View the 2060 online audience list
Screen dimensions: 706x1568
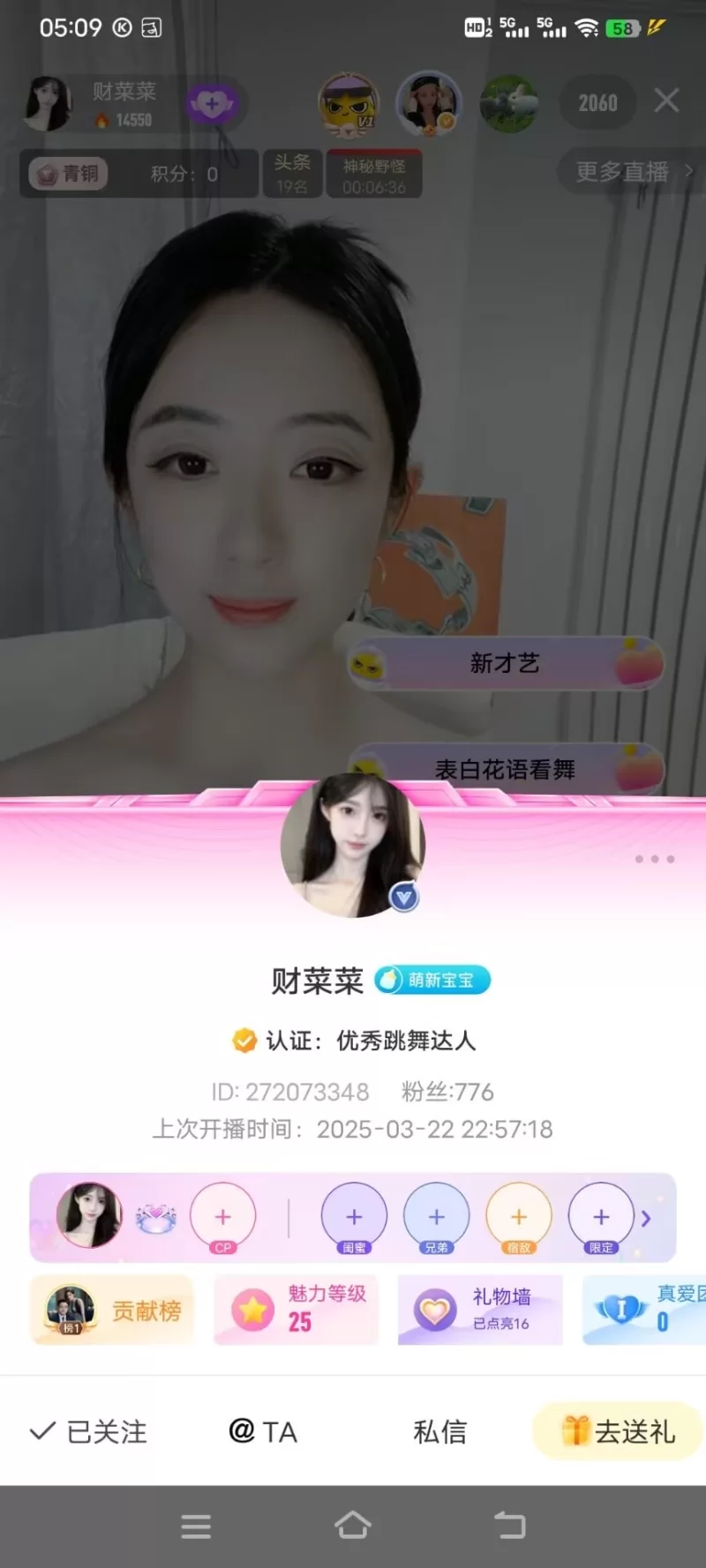(597, 103)
